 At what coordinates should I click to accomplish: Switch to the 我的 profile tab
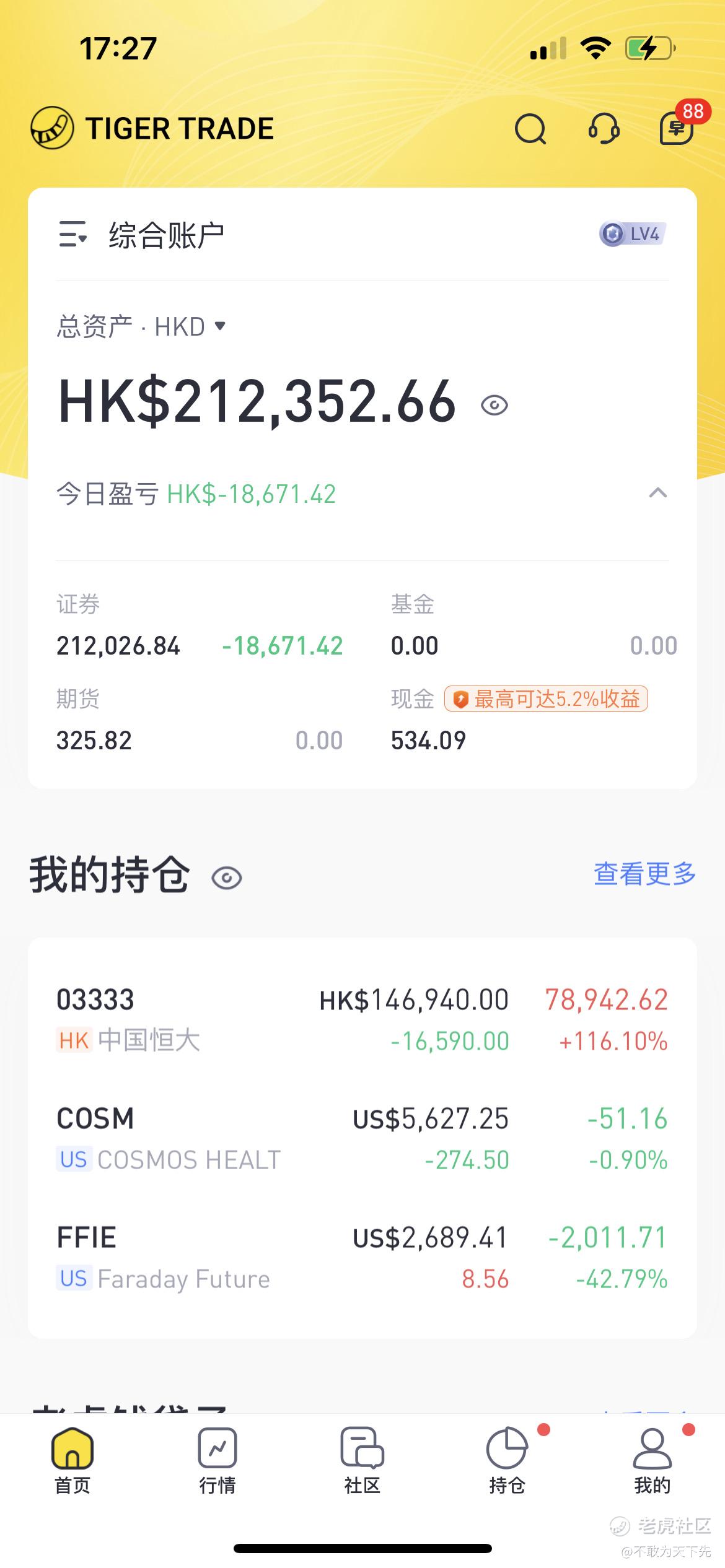tap(652, 1460)
